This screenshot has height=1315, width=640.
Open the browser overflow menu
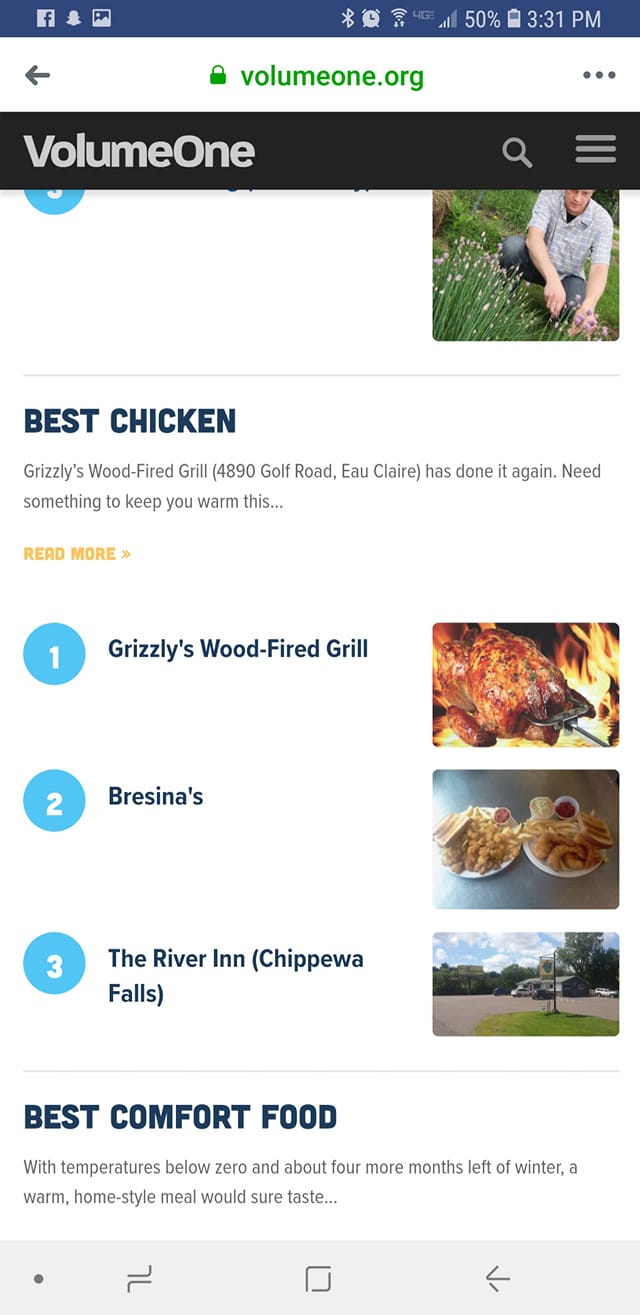[x=599, y=75]
